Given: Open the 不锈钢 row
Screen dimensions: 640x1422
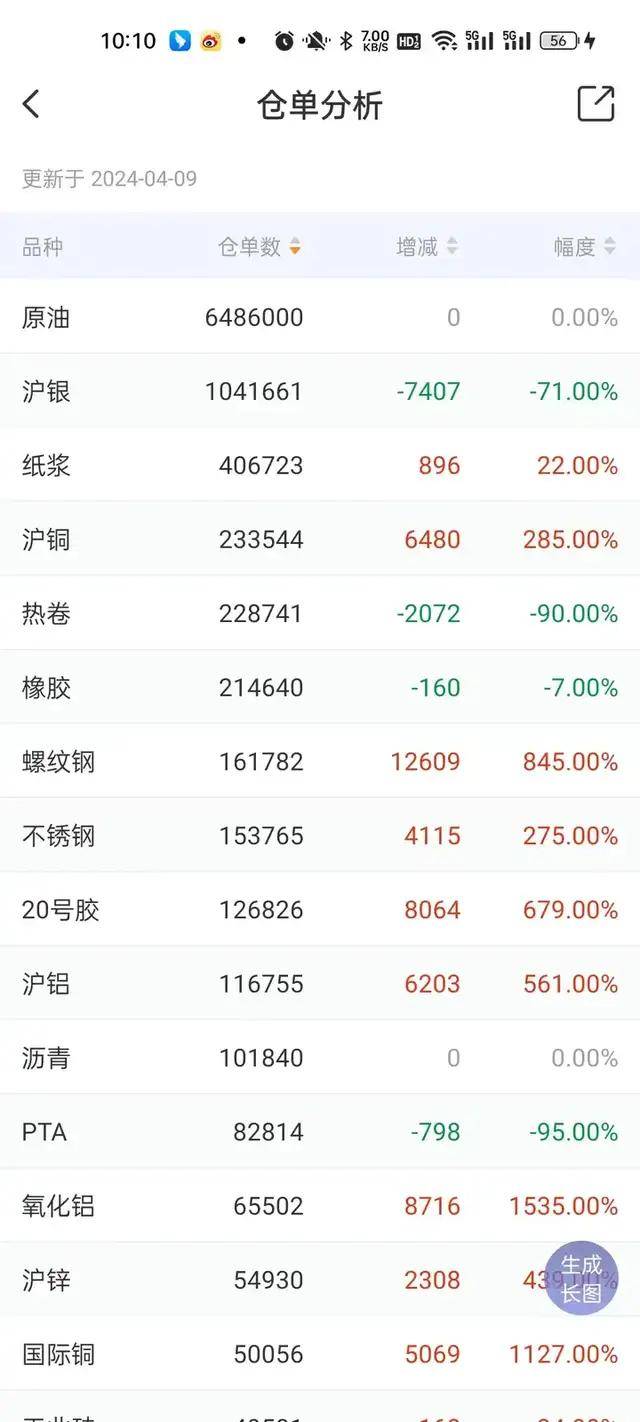Looking at the screenshot, I should pyautogui.click(x=320, y=835).
